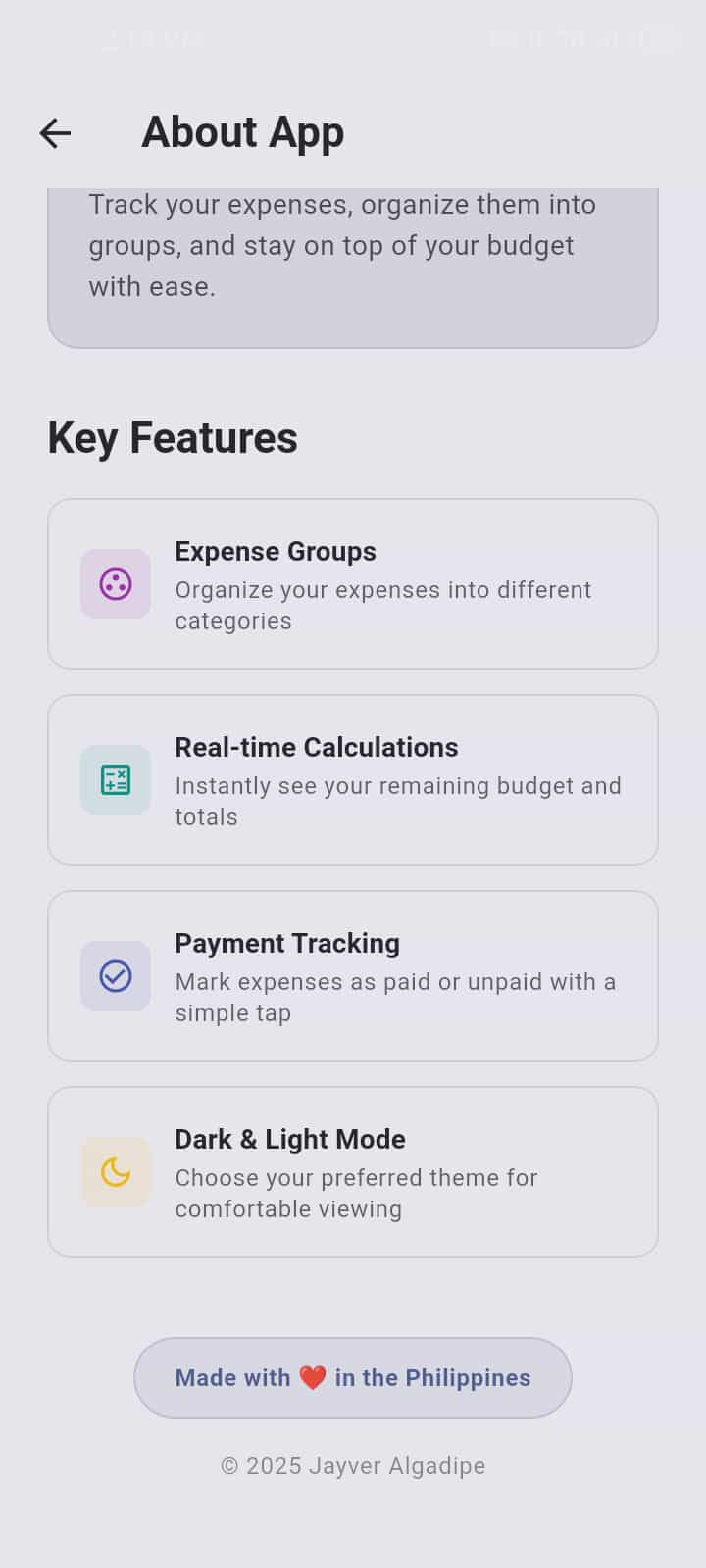Click the back arrow next to About App

55,133
